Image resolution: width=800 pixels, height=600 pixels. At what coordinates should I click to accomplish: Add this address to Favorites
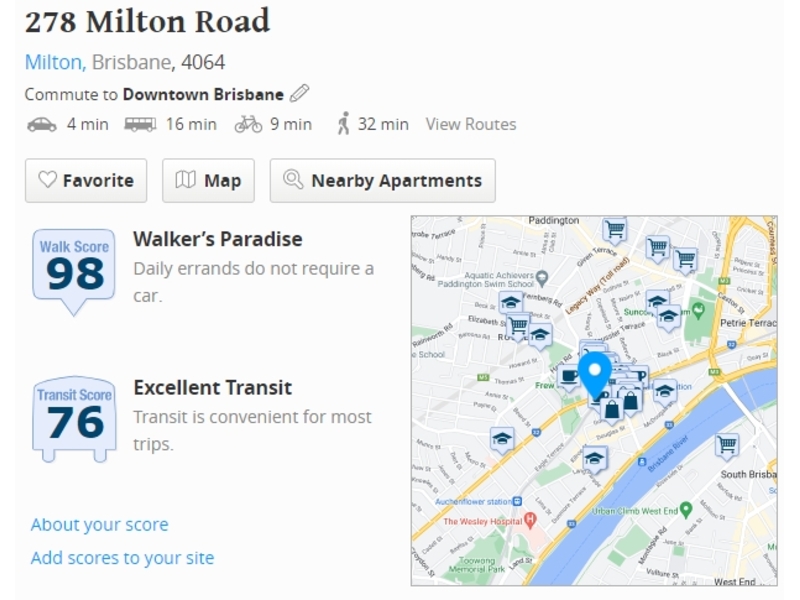(86, 181)
